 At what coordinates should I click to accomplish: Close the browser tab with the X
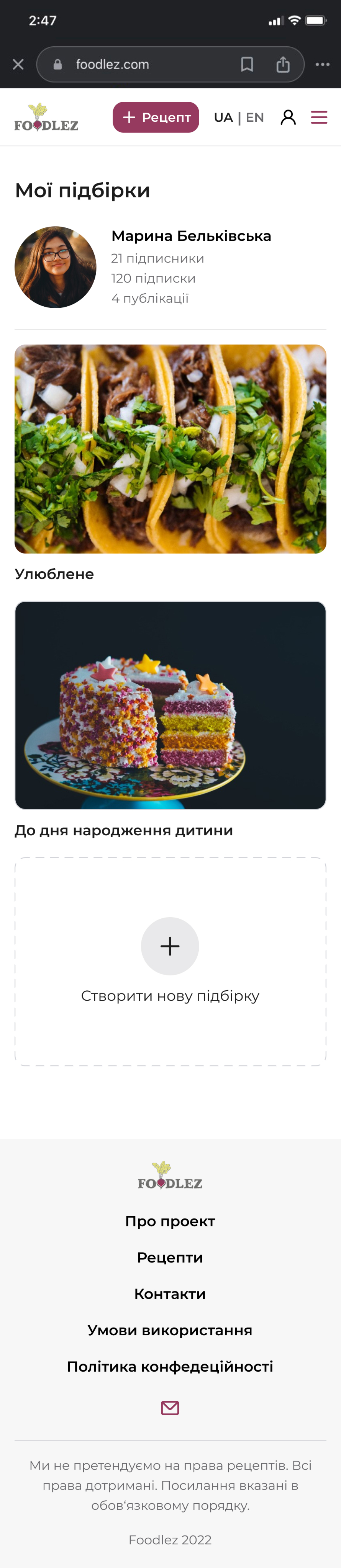(18, 65)
